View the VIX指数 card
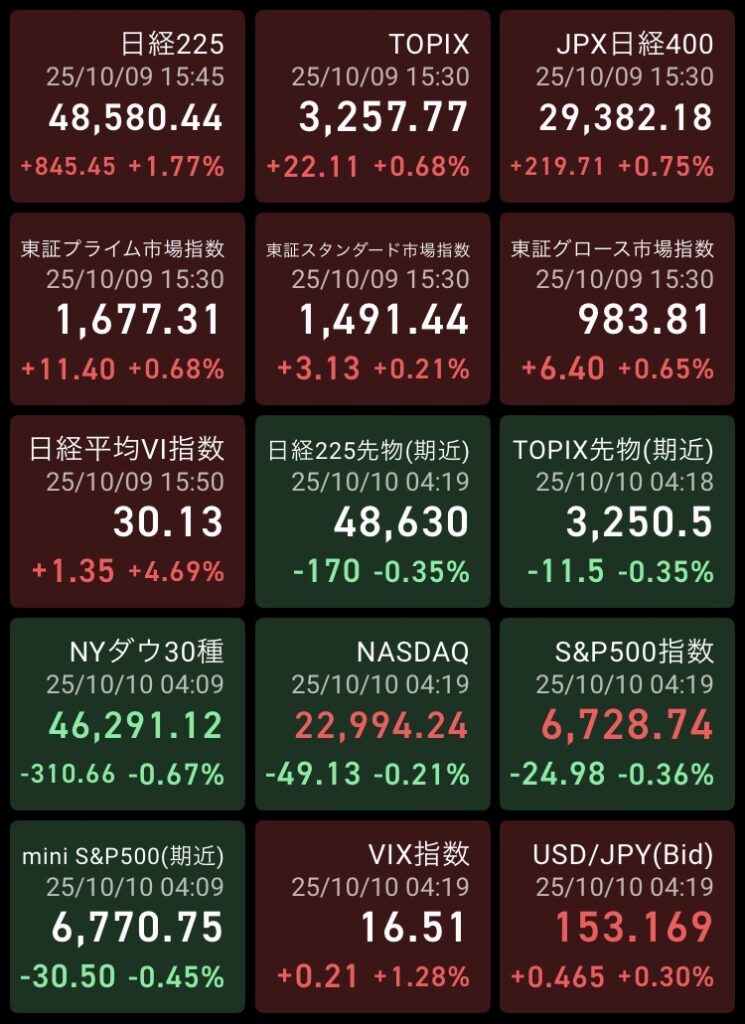 click(x=373, y=916)
